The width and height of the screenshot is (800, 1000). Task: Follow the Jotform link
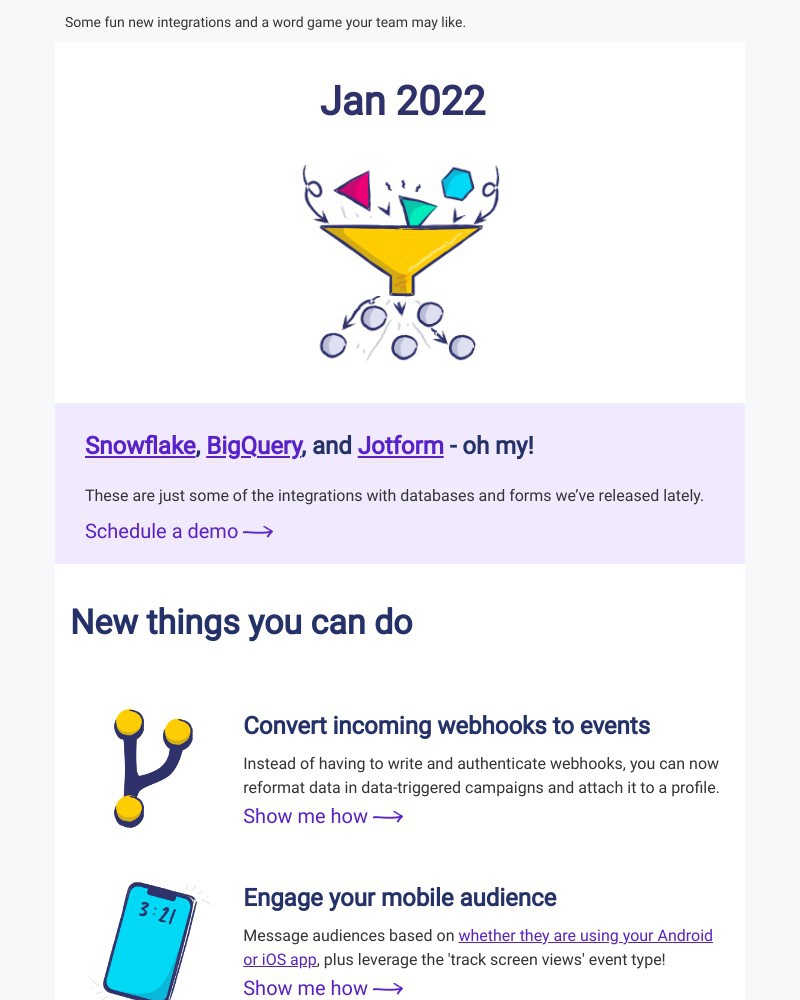(x=400, y=446)
